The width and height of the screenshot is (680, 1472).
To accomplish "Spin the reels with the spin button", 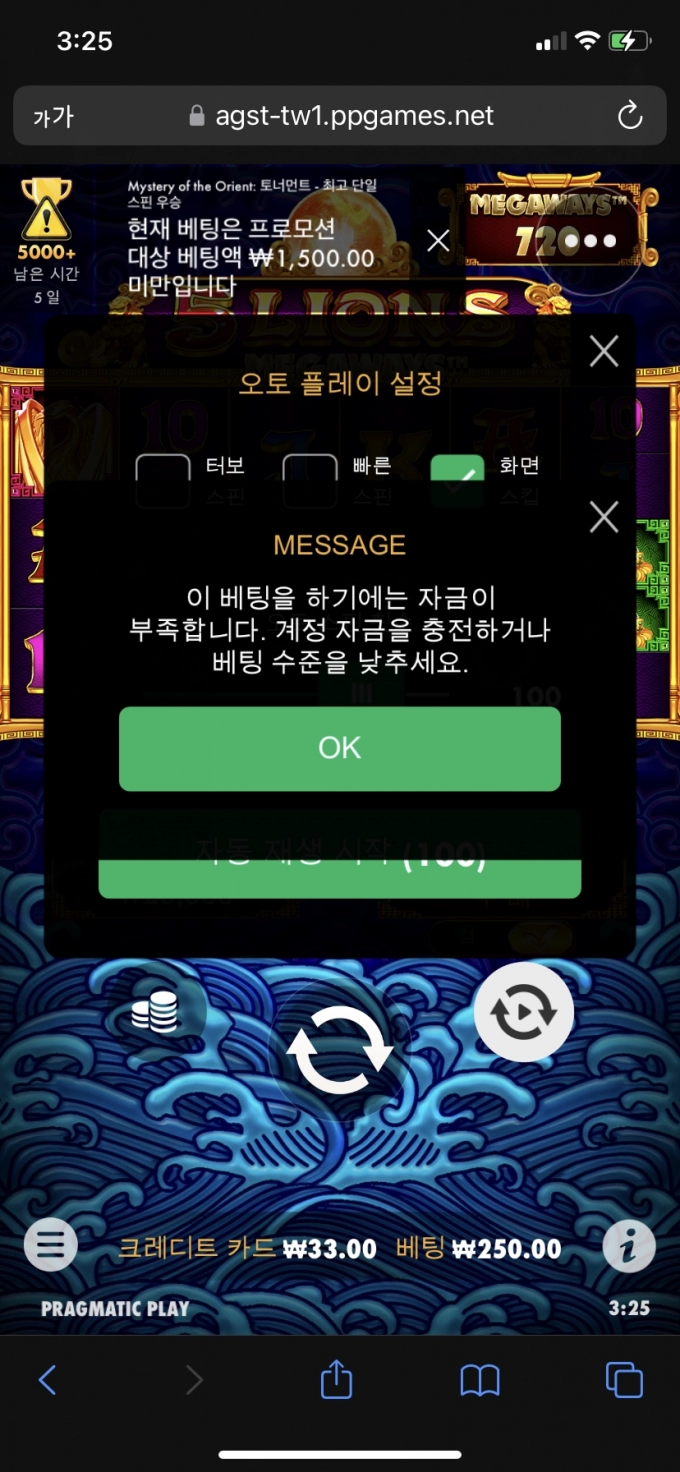I will pos(340,1052).
